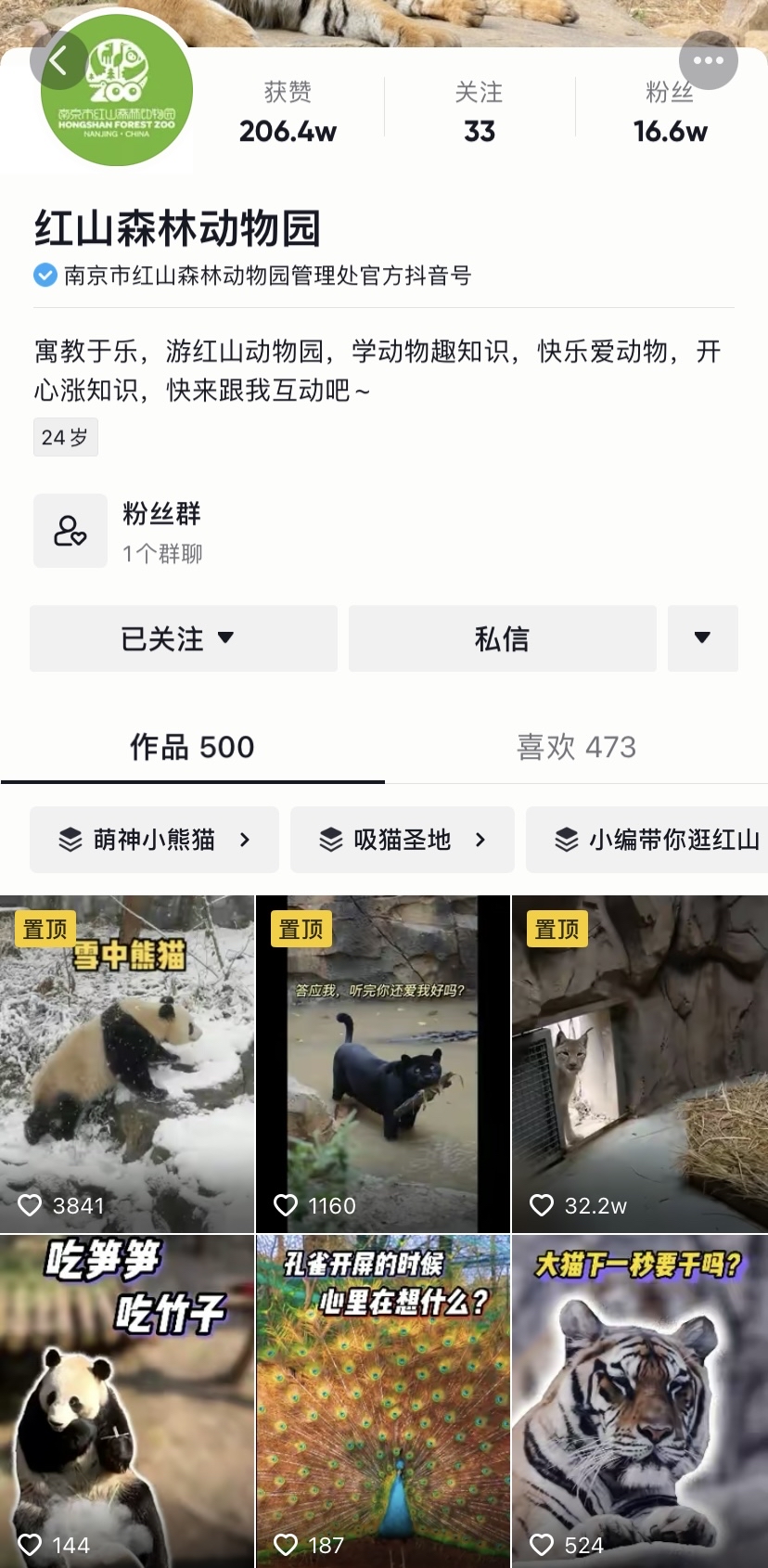768x1568 pixels.
Task: Play the pinned video with 32.2w likes
Action: coord(639,1064)
